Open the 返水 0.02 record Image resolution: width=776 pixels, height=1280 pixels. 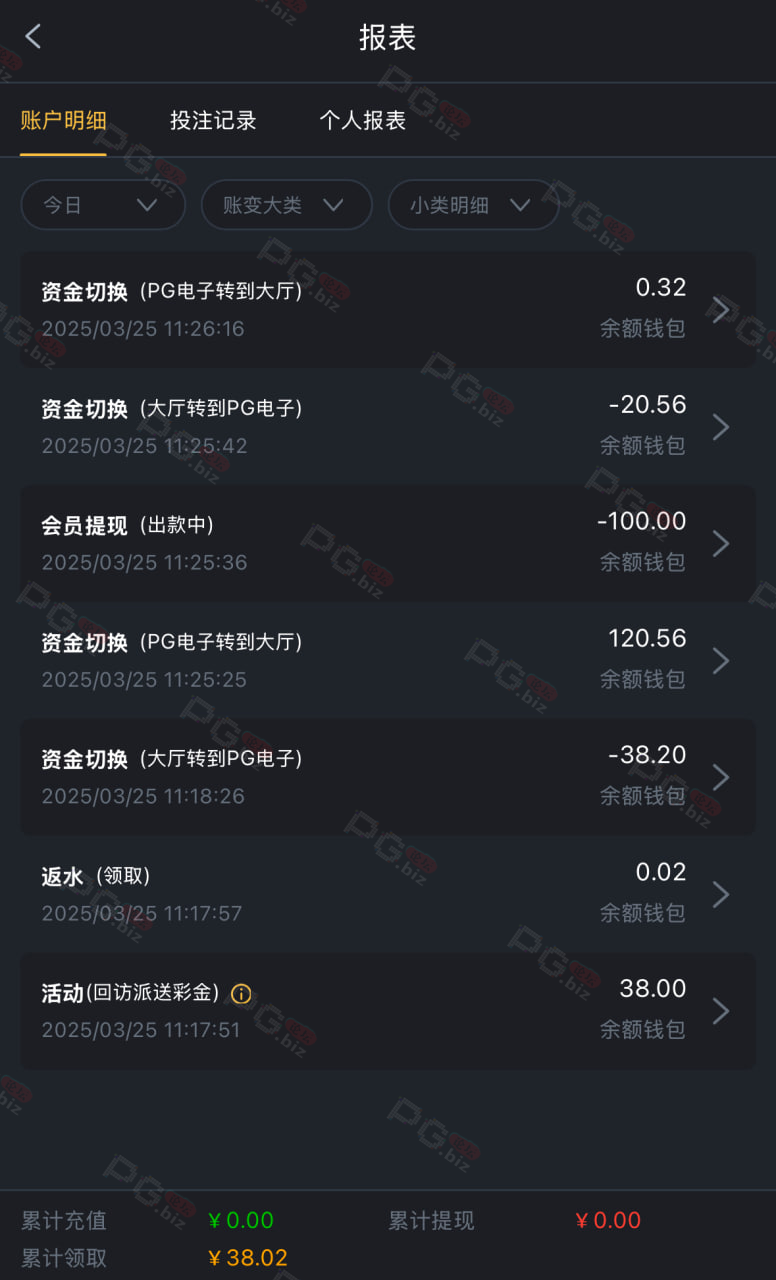coord(388,894)
